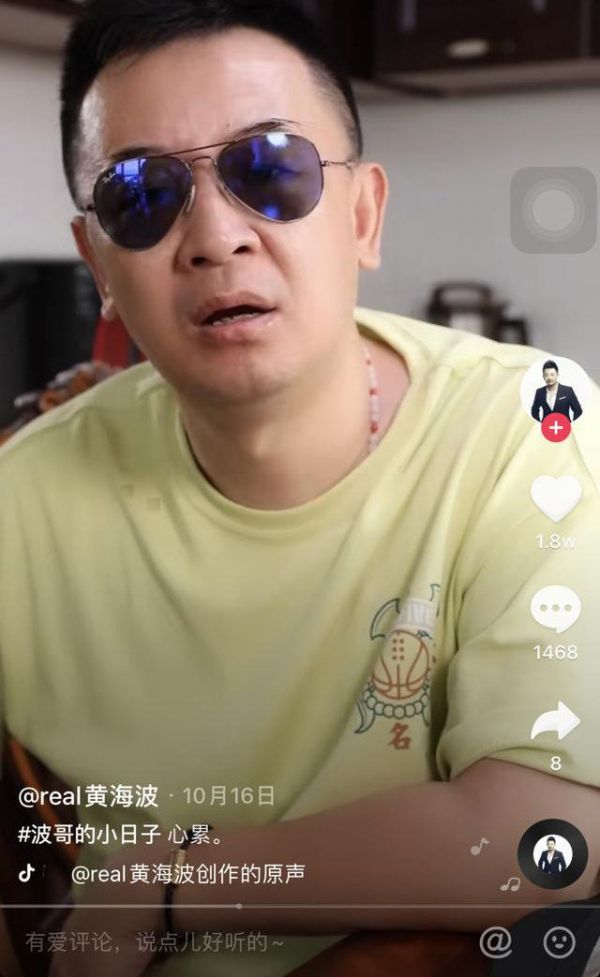This screenshot has width=600, height=977.
Task: Open the #波哥的小日子 hashtag
Action: [89, 833]
